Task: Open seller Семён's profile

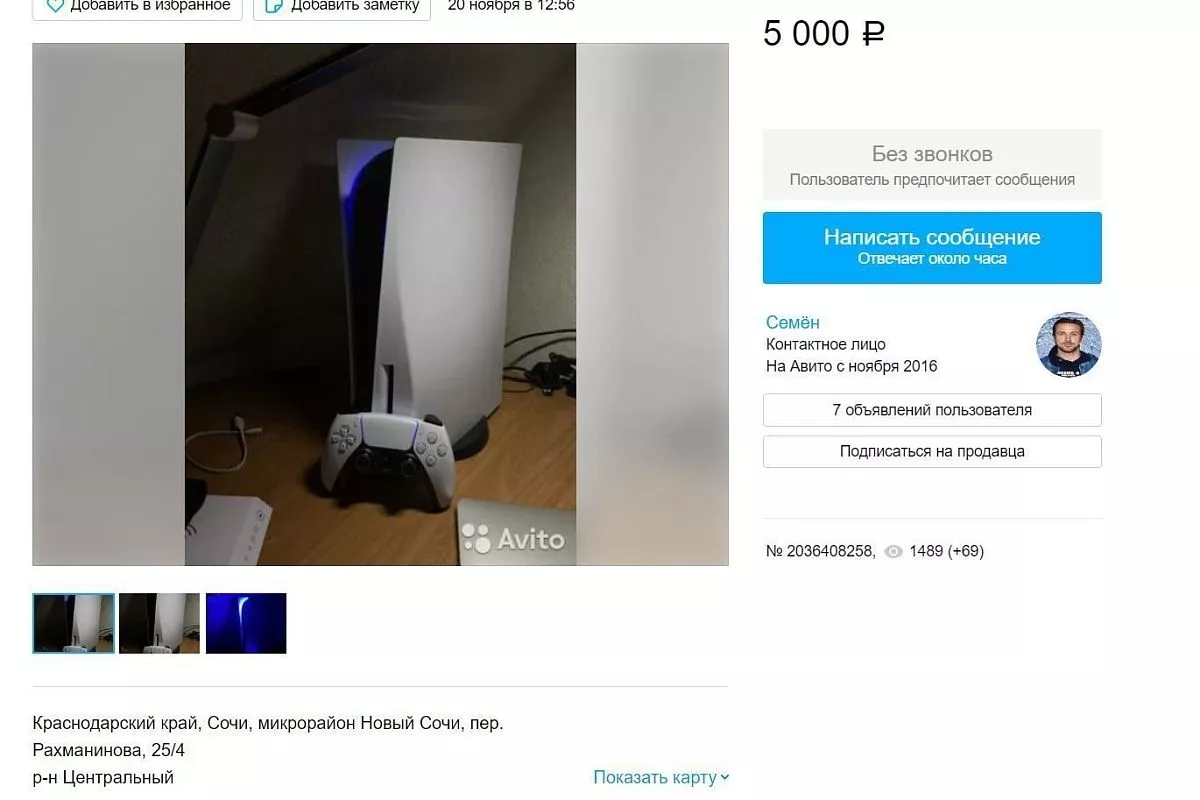Action: [792, 322]
